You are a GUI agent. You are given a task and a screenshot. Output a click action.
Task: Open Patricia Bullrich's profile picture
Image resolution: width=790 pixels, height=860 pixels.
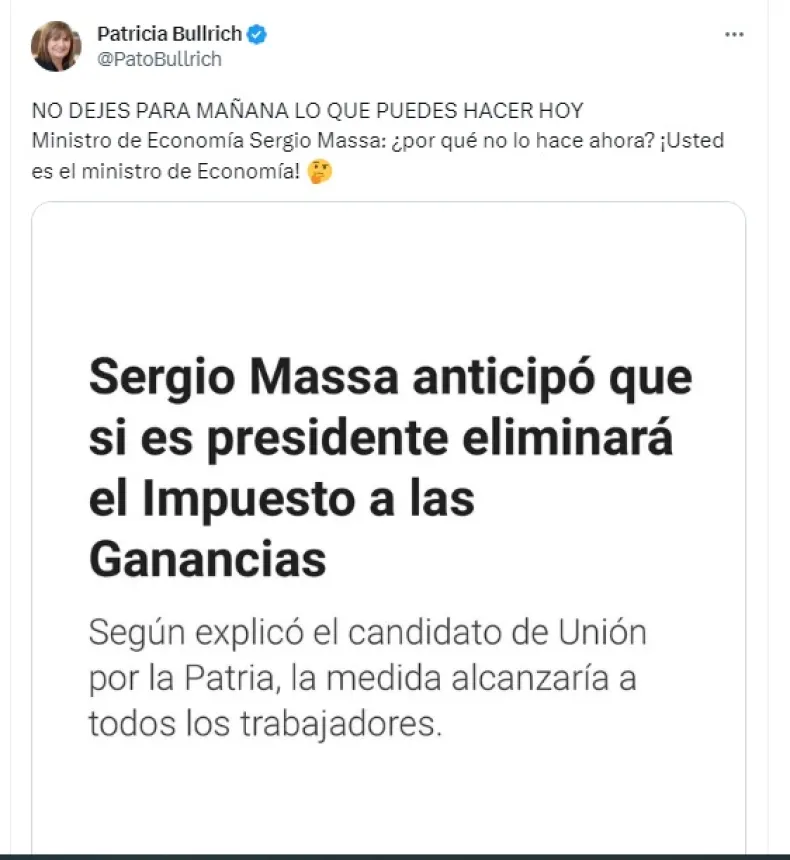point(56,46)
